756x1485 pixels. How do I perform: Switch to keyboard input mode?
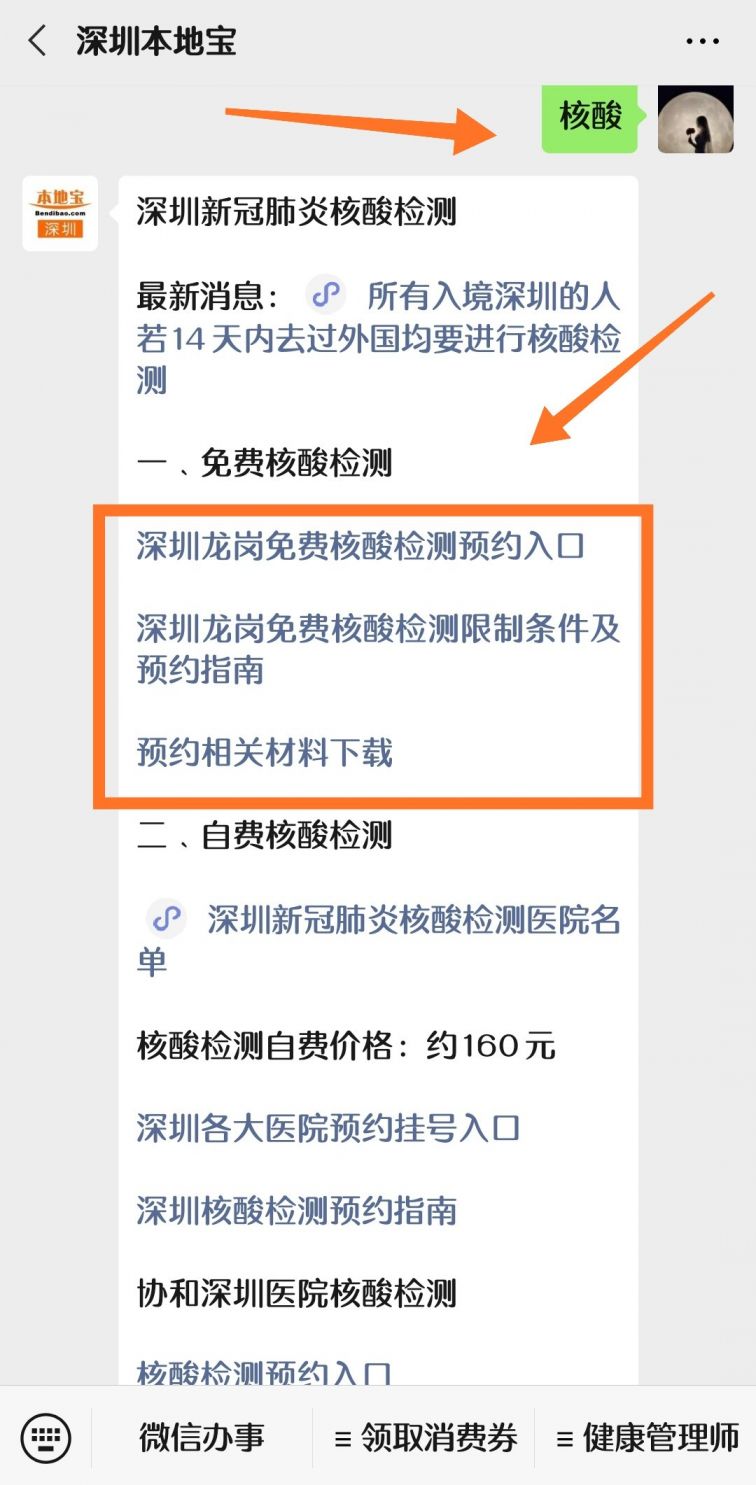46,1438
